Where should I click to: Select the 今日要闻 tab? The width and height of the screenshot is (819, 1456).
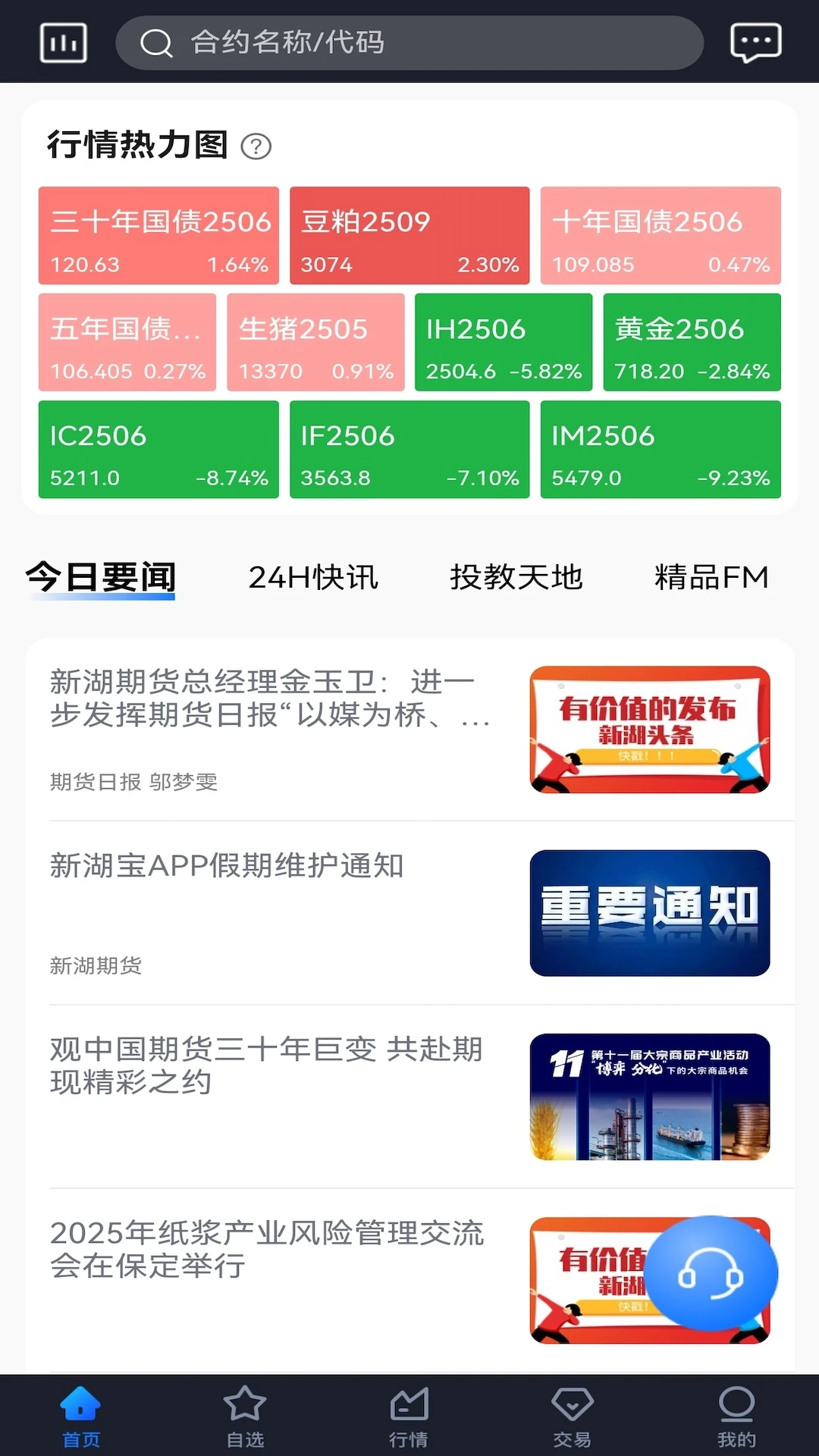point(99,577)
